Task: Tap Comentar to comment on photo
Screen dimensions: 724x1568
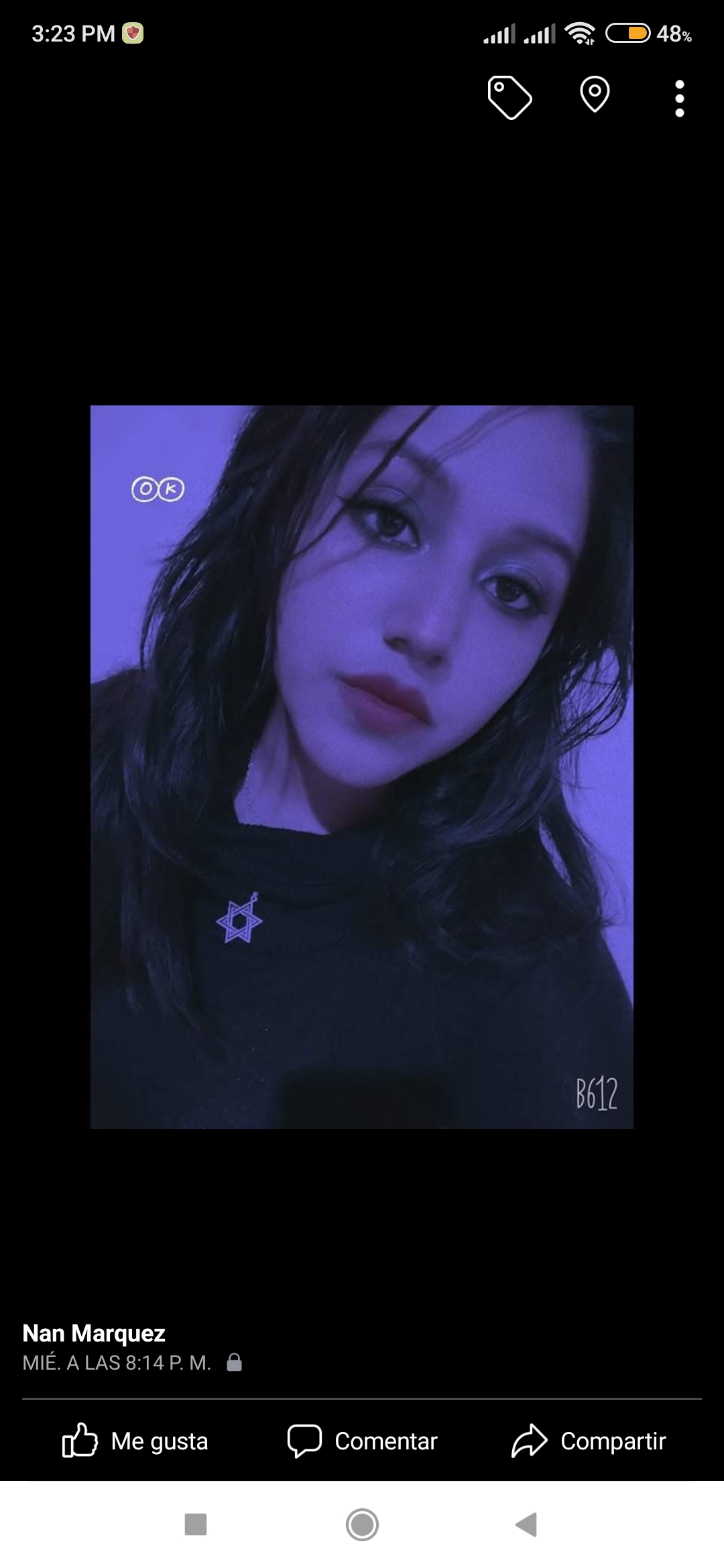Action: click(362, 1441)
